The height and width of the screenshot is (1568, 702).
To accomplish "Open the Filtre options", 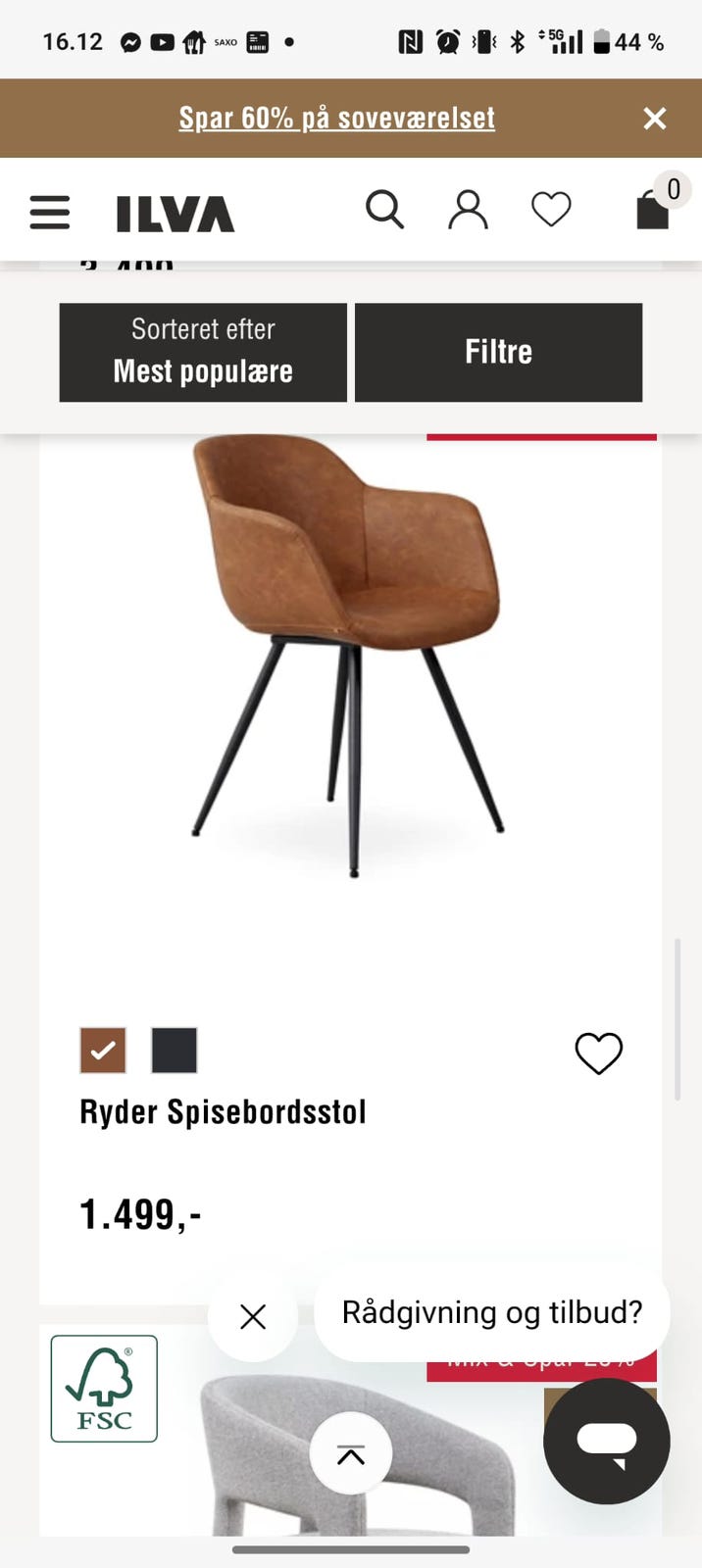I will click(x=498, y=352).
